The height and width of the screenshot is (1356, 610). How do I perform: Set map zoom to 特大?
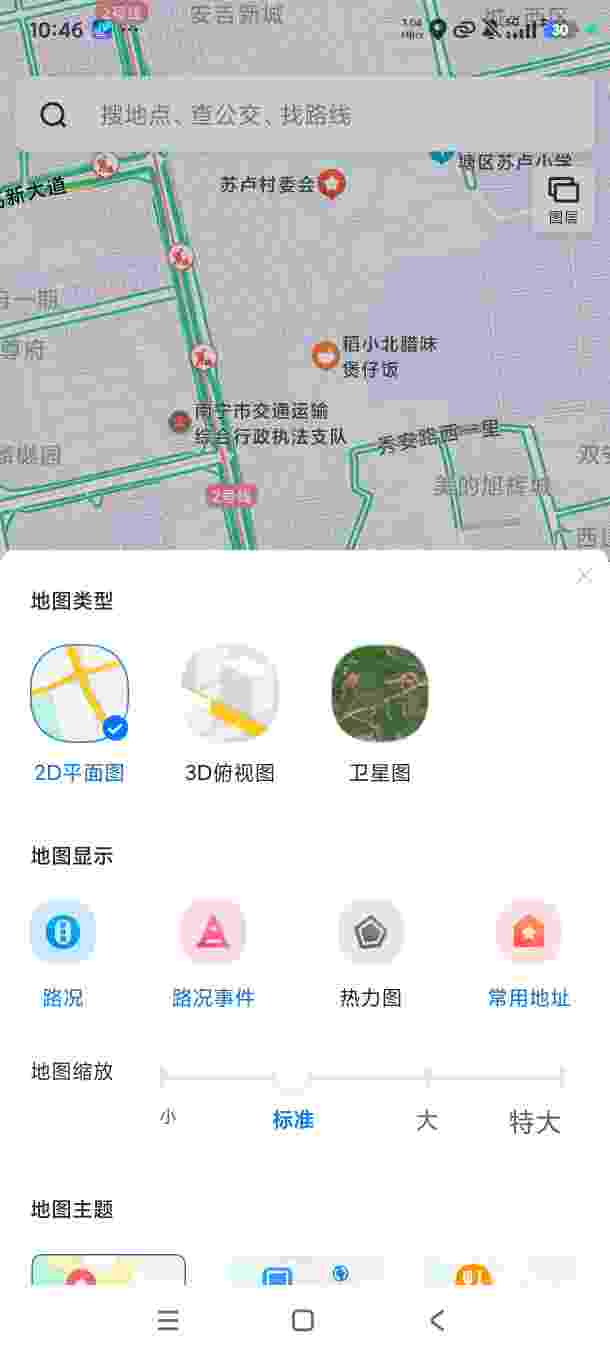coord(561,1078)
